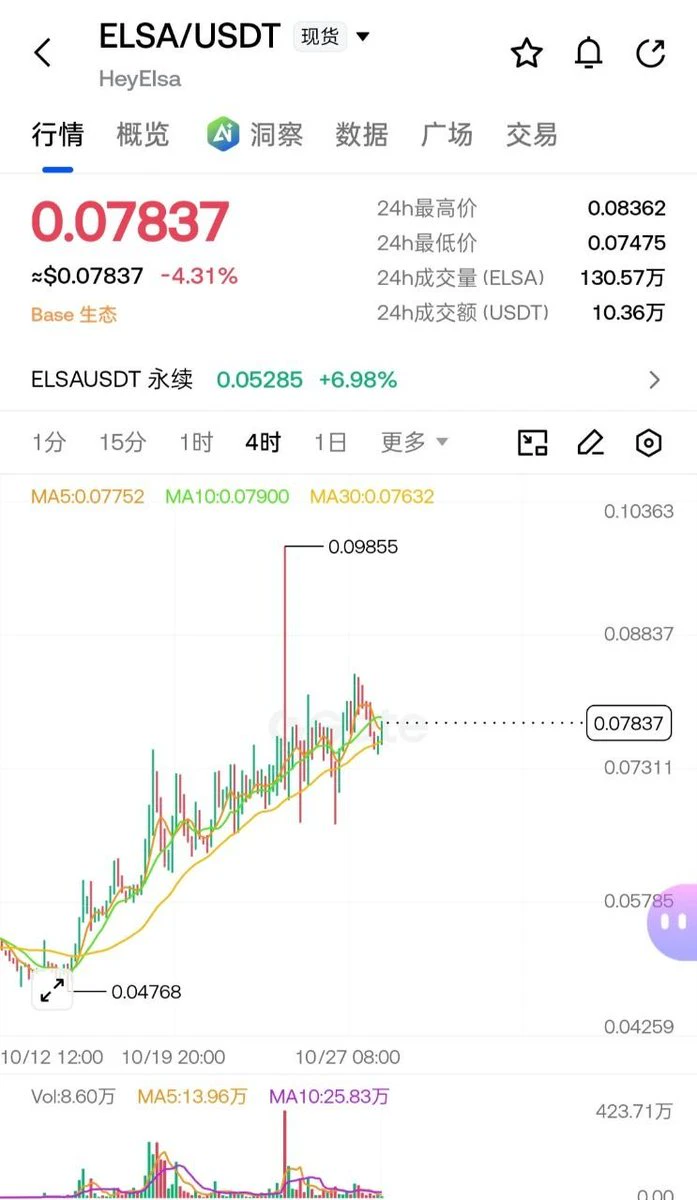Open the ELSAUSDT 永续 contract row

(x=348, y=380)
